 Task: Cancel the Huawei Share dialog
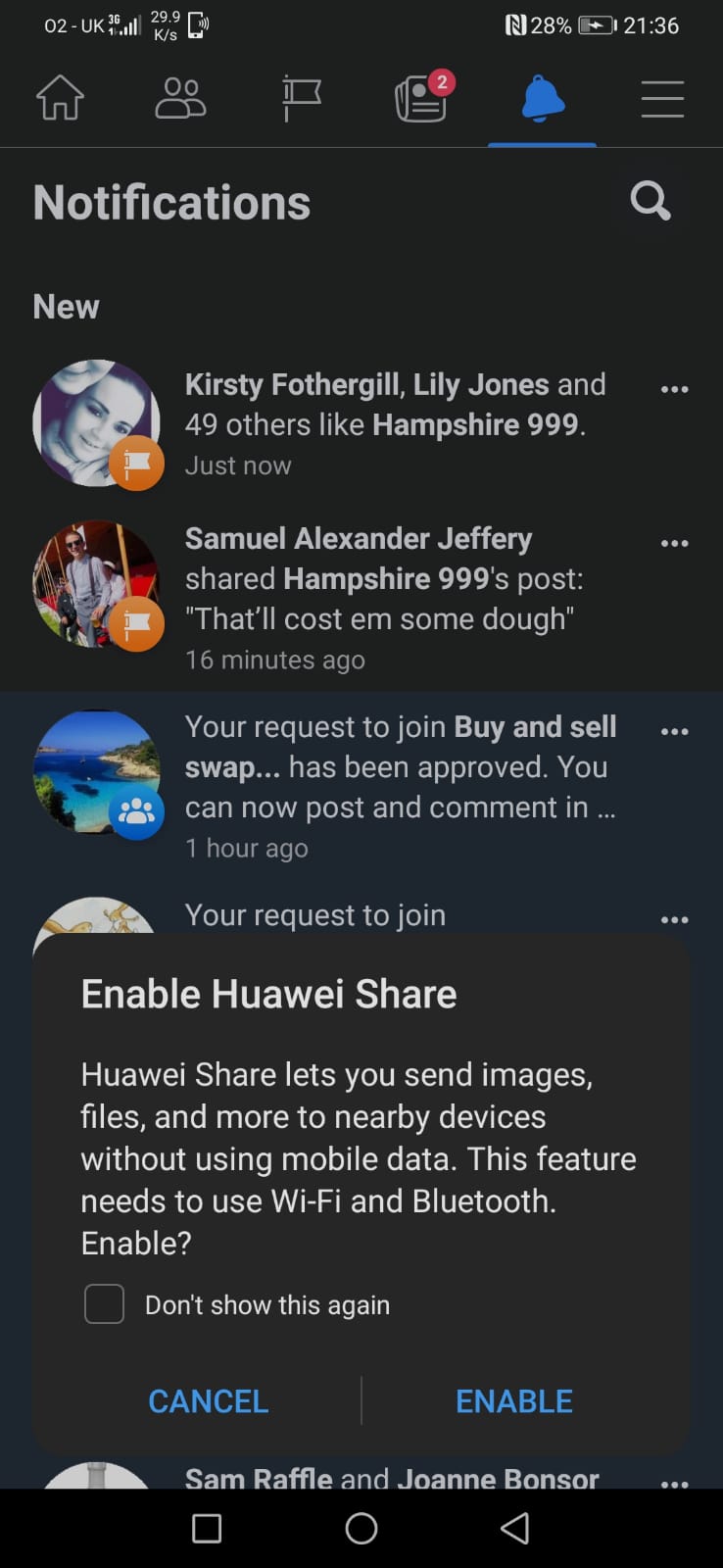[x=208, y=1401]
